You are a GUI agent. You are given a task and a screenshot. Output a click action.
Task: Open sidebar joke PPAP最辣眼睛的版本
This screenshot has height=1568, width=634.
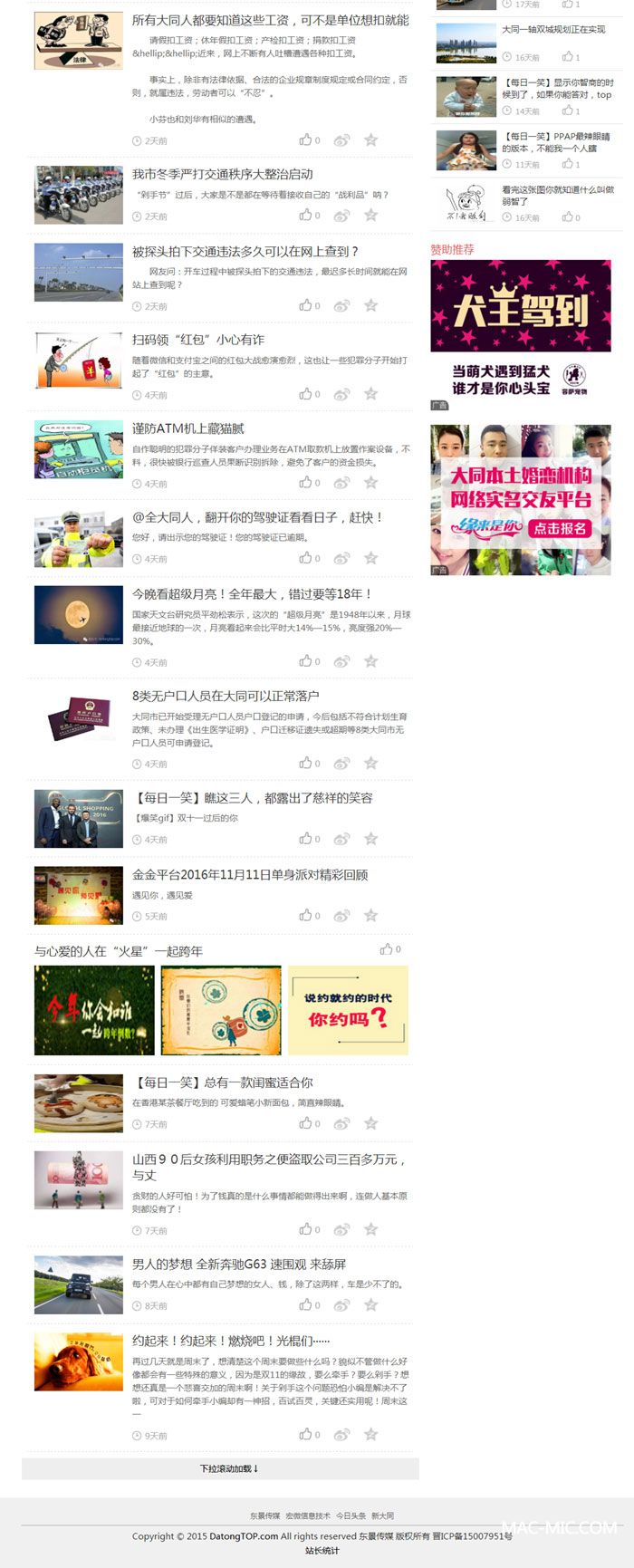coord(555,142)
